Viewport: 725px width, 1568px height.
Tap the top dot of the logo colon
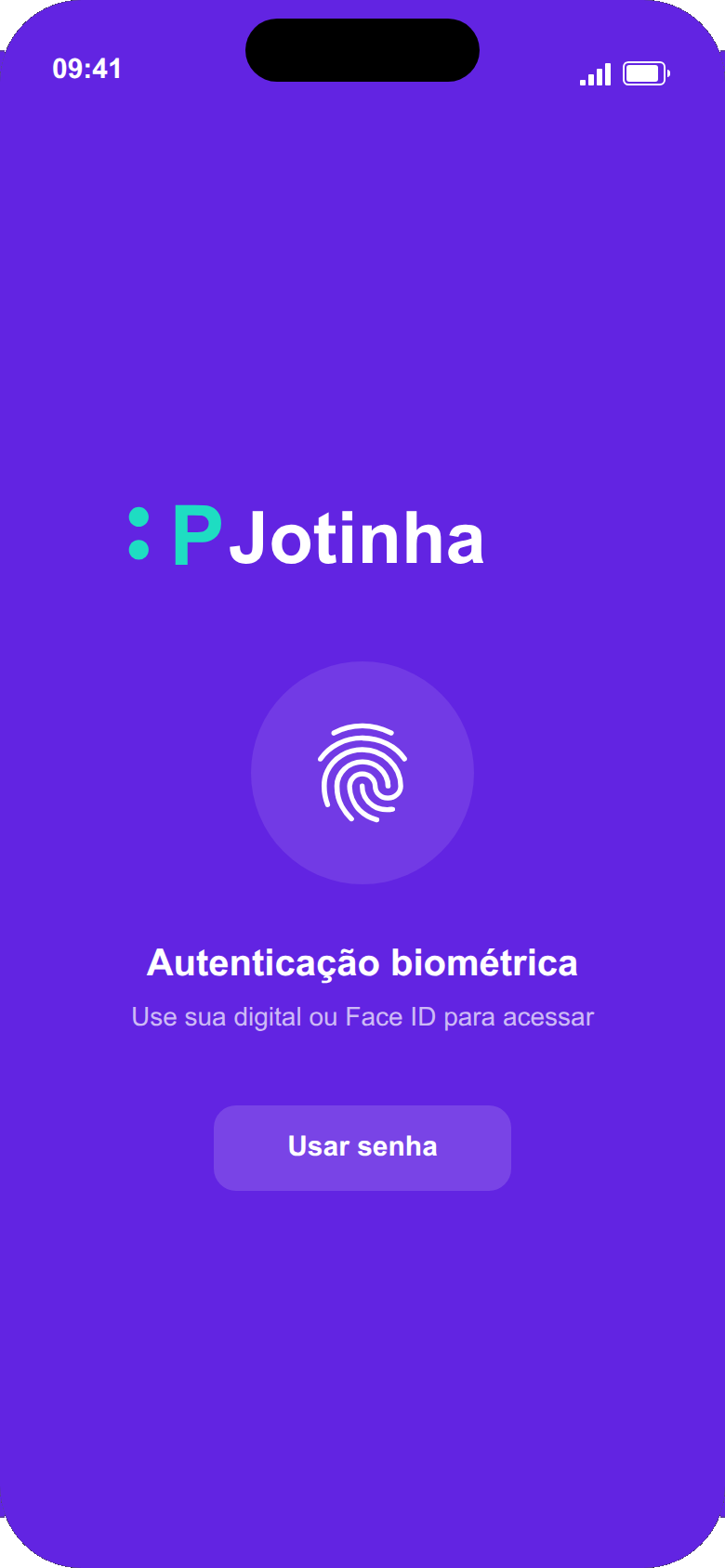pos(138,516)
